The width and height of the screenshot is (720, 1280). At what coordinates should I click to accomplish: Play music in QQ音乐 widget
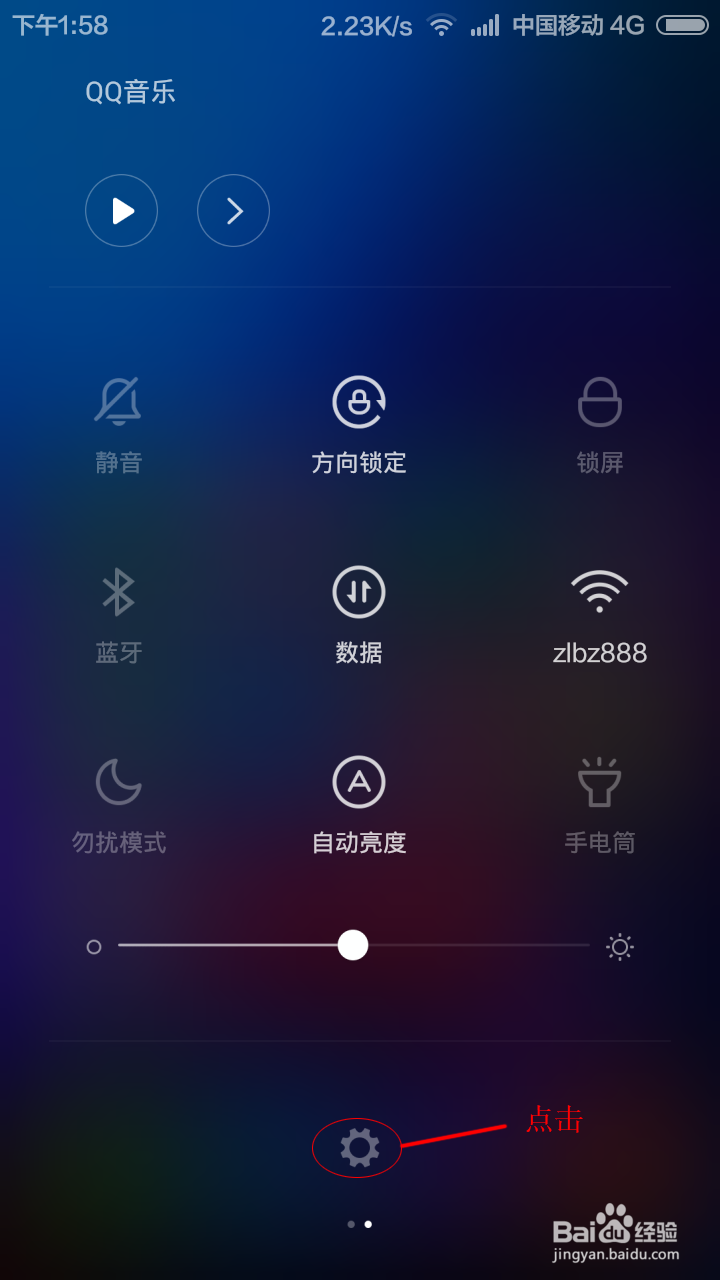coord(122,210)
